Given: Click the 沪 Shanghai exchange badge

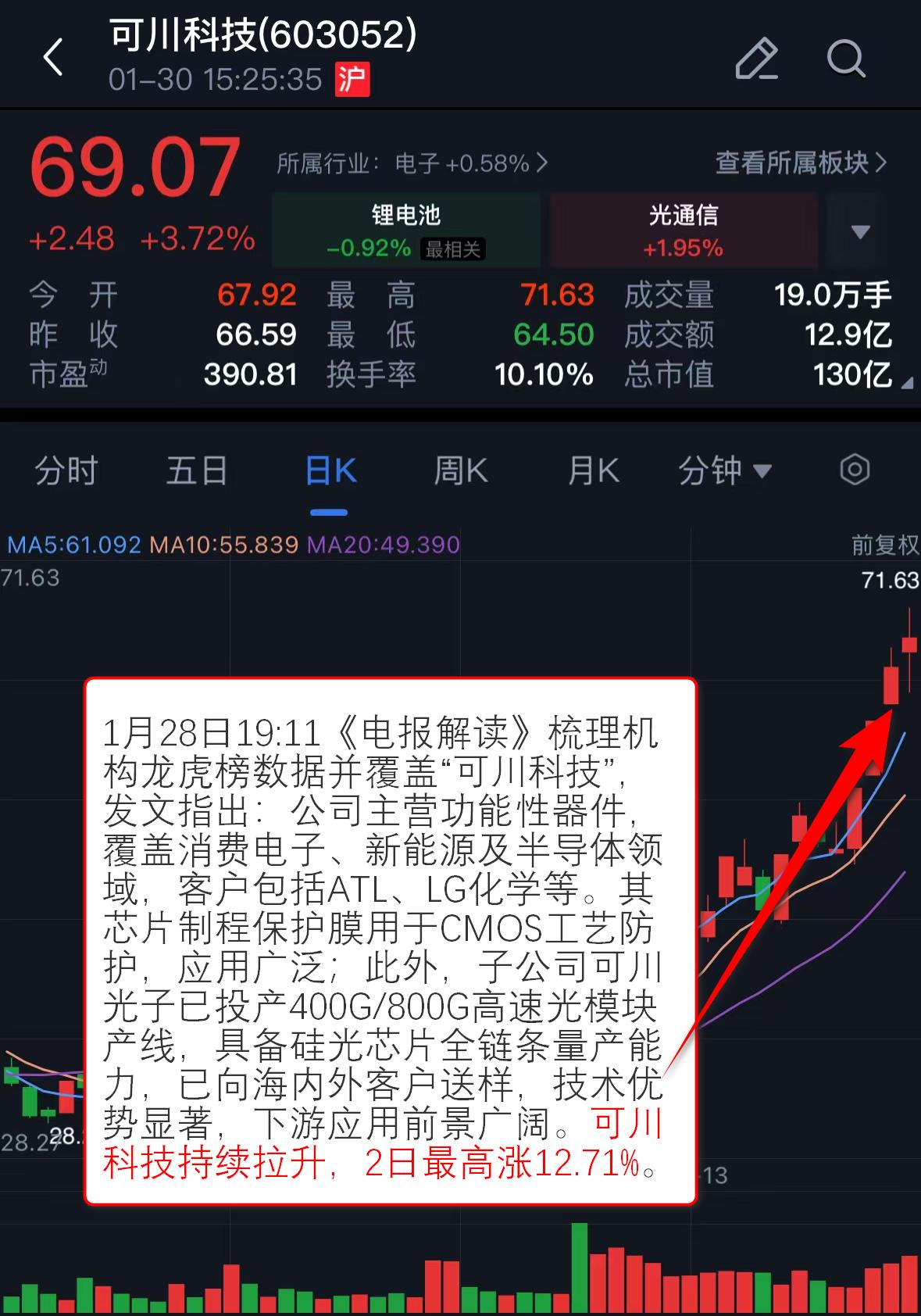Looking at the screenshot, I should click(351, 81).
